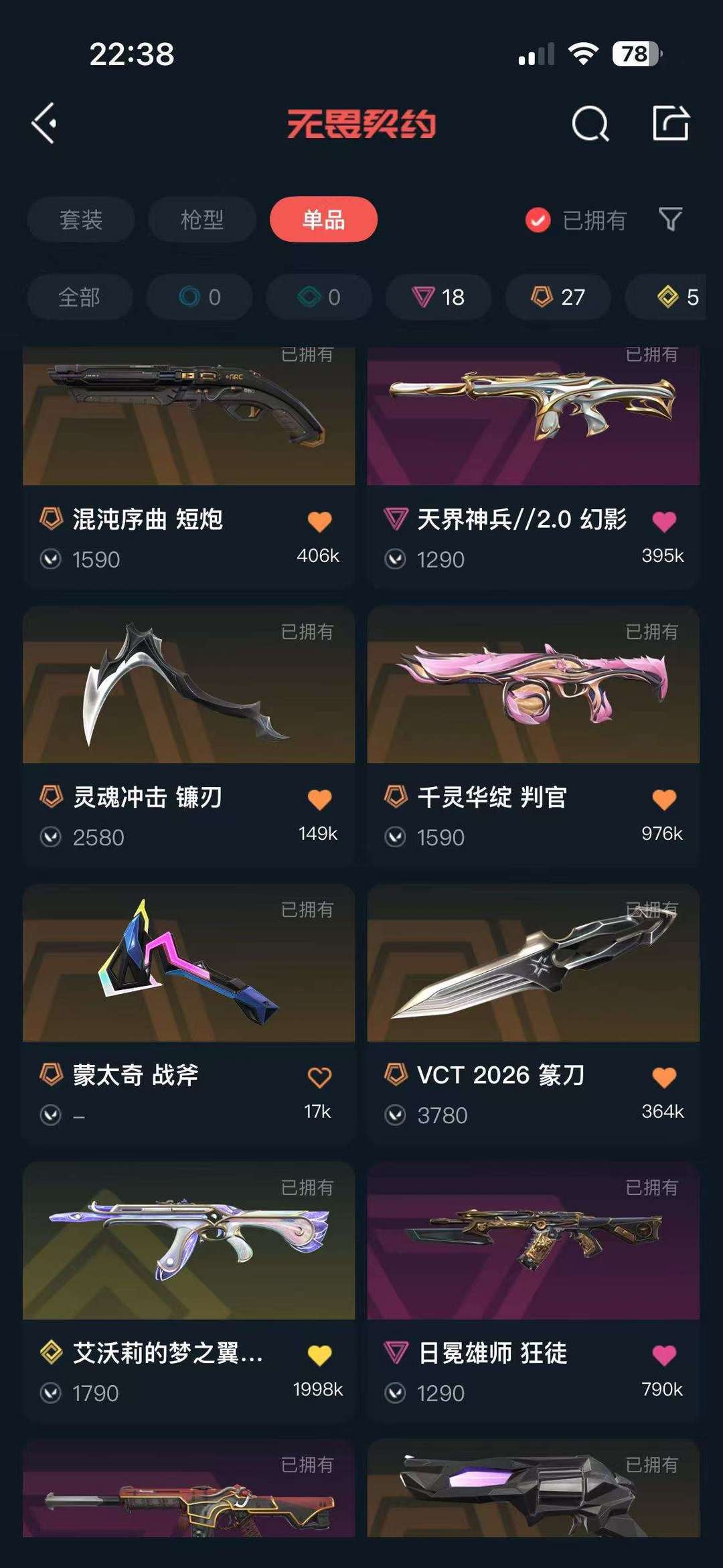The width and height of the screenshot is (723, 1568).
Task: Filter by the tier chip showing 27
Action: pyautogui.click(x=558, y=297)
